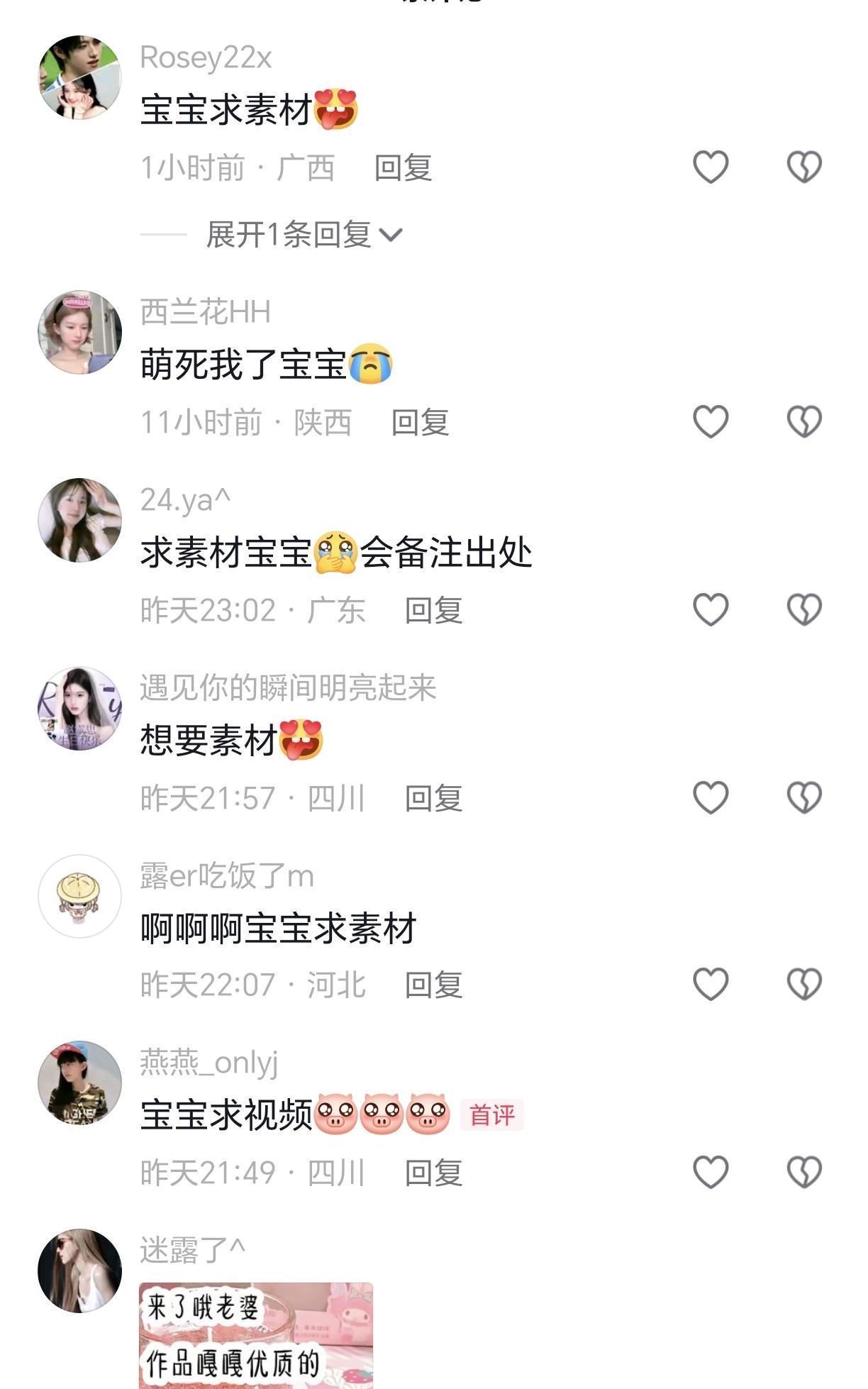Reply to 24.ya^'s comment
Image resolution: width=868 pixels, height=1389 pixels.
[x=433, y=610]
